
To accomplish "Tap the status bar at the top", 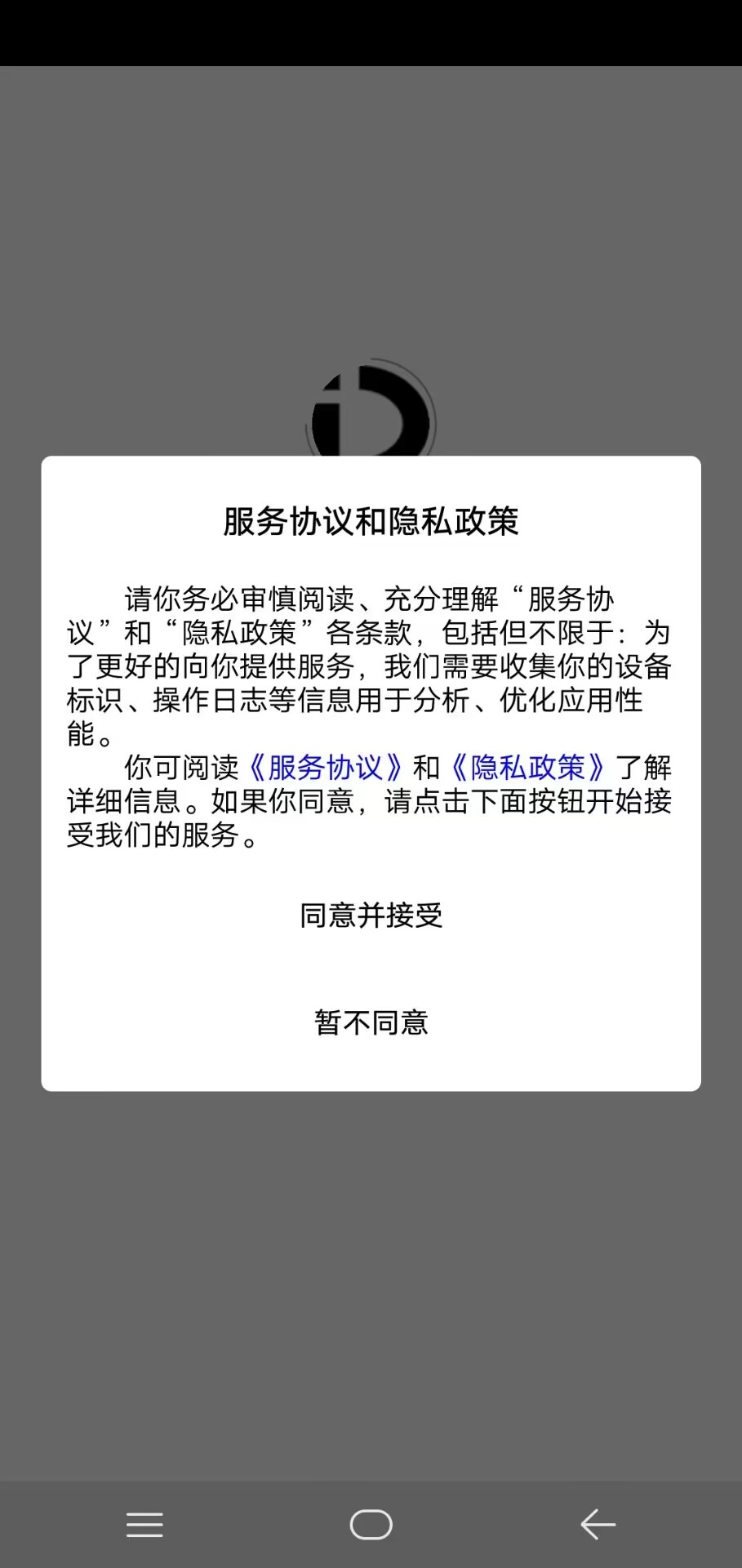I will [371, 33].
